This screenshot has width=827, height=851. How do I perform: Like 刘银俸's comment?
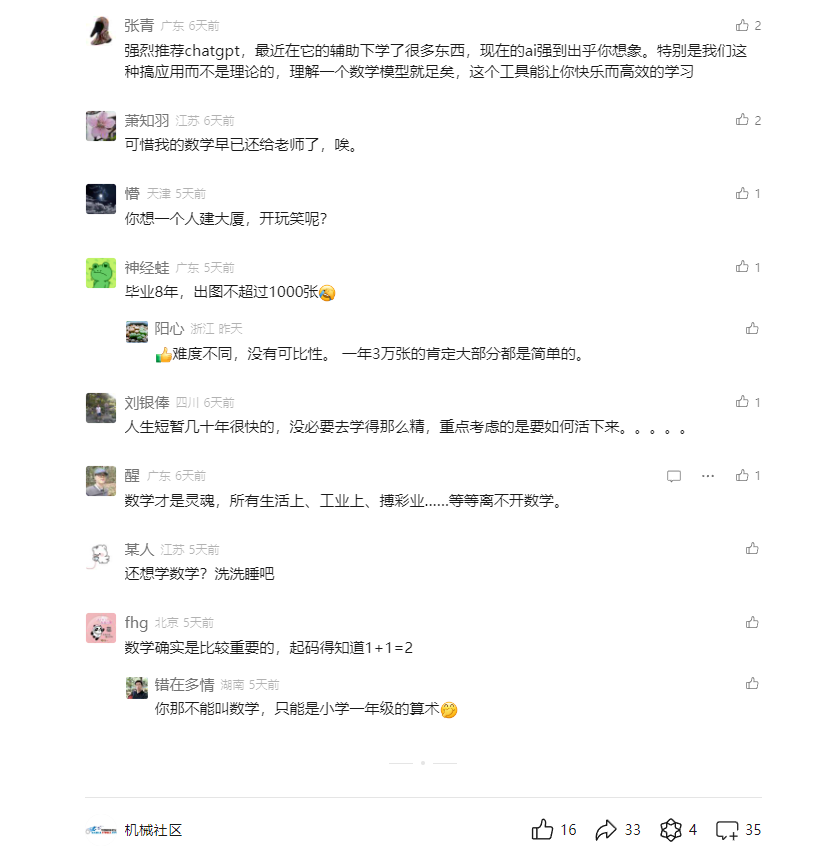(x=742, y=402)
